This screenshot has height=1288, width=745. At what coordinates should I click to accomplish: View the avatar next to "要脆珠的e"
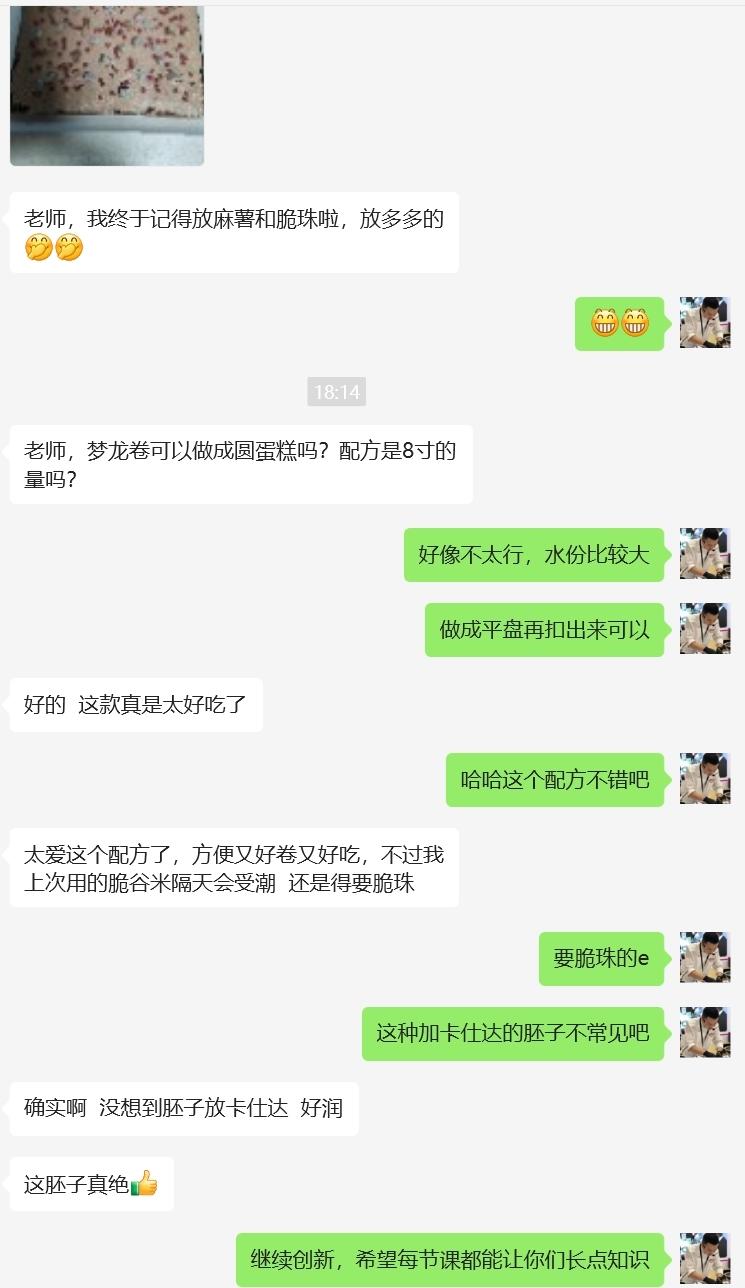pyautogui.click(x=705, y=958)
